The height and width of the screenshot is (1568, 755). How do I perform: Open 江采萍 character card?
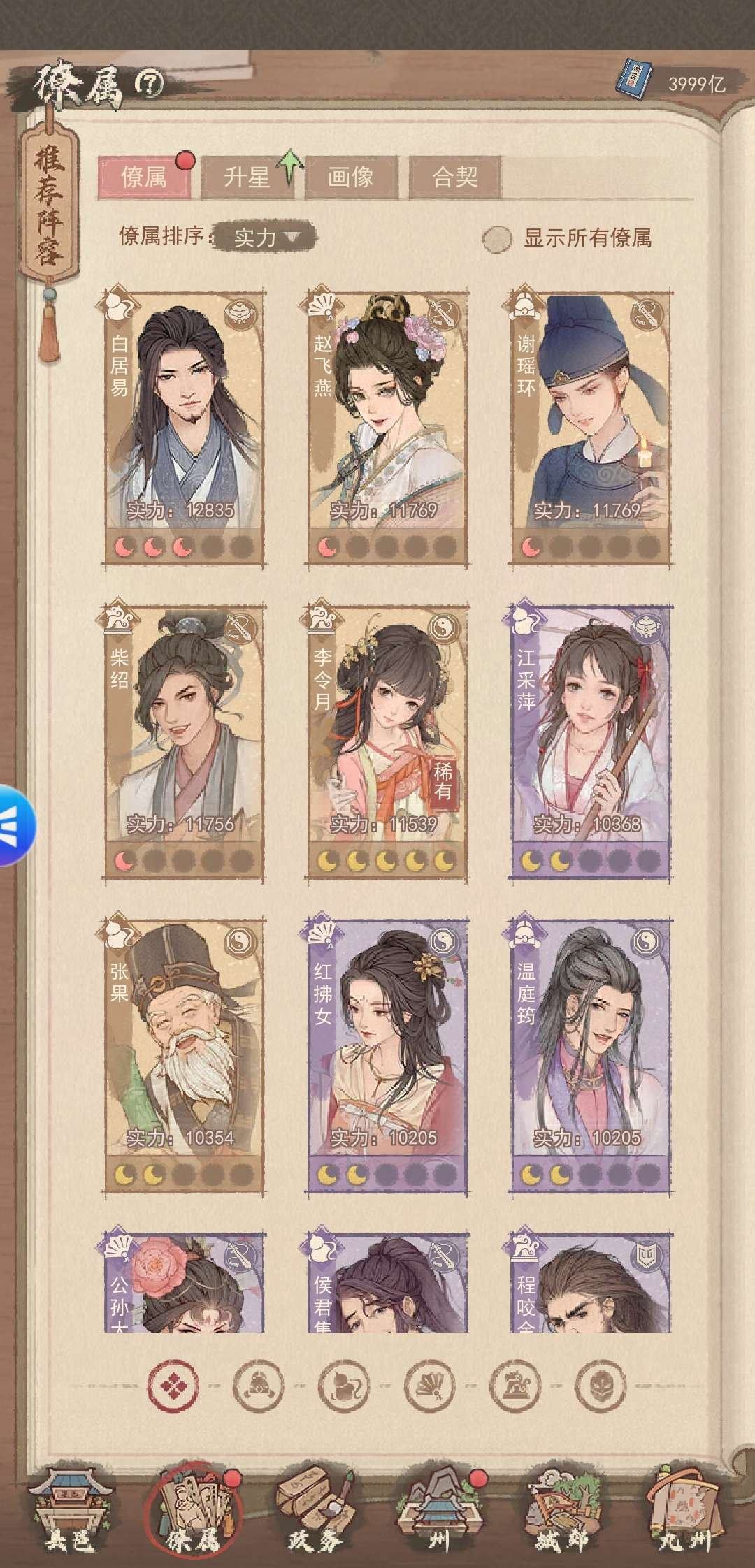click(x=591, y=741)
